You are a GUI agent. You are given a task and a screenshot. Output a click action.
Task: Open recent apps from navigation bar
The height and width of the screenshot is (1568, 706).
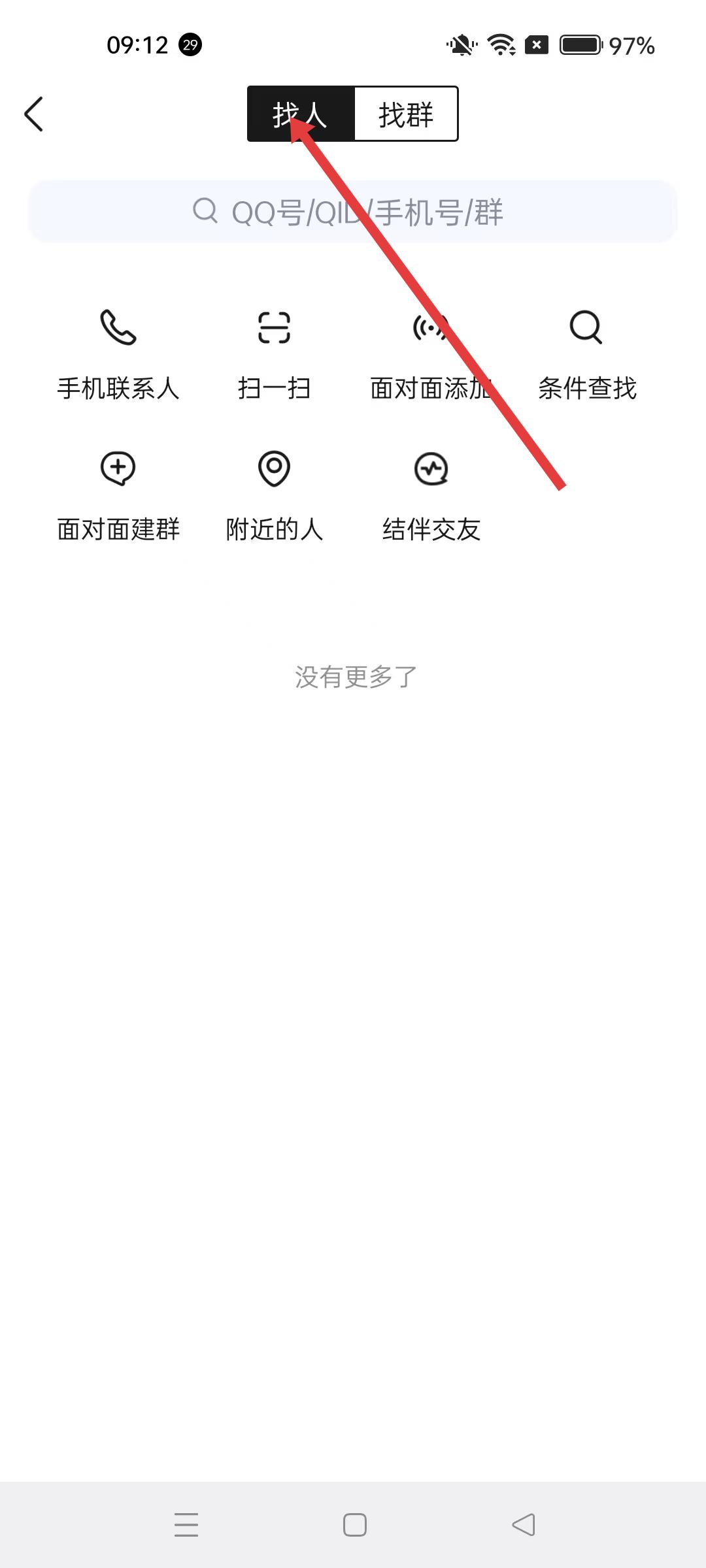[x=186, y=1525]
